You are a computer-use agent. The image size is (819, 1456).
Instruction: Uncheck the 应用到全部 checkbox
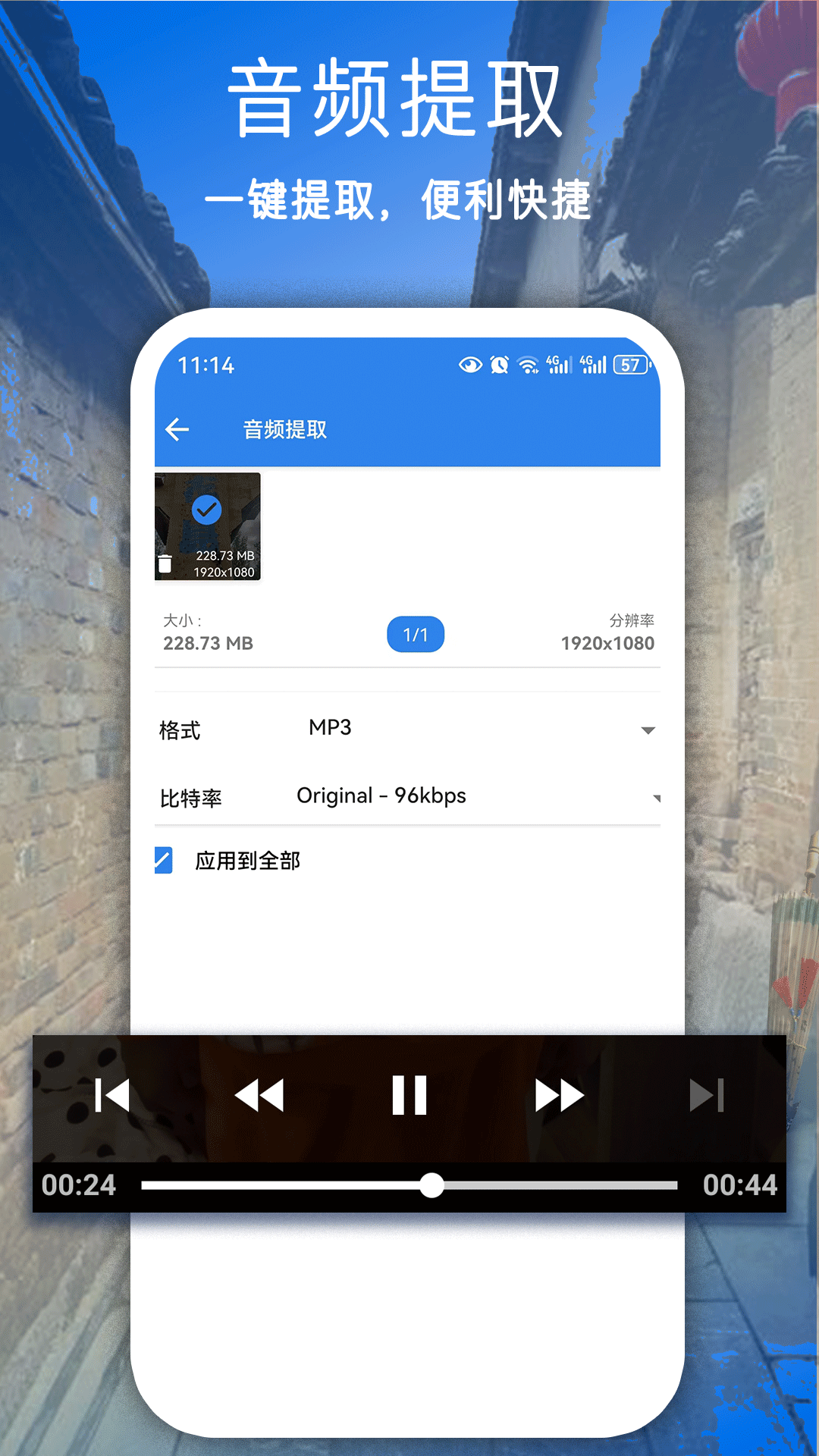162,861
